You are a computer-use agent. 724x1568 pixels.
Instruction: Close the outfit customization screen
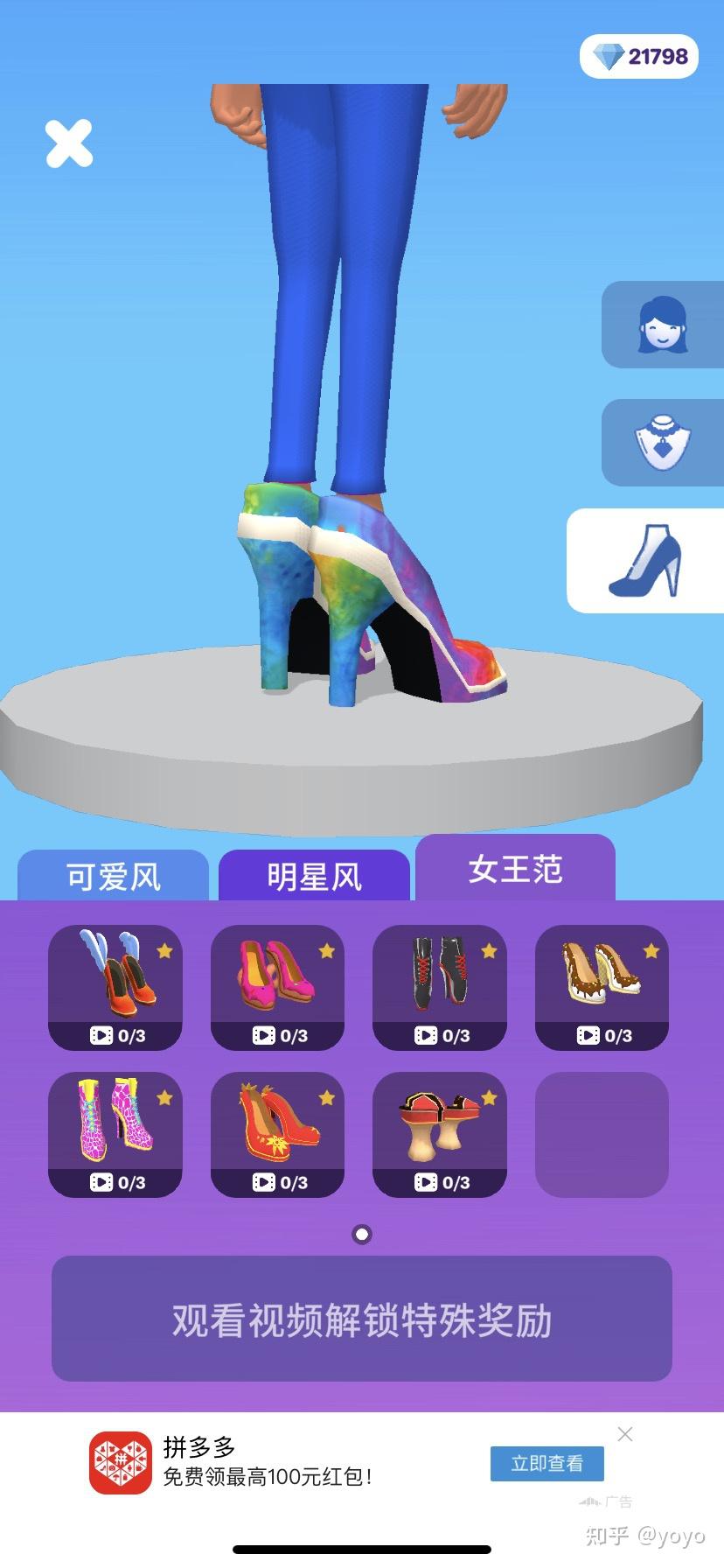pyautogui.click(x=68, y=143)
